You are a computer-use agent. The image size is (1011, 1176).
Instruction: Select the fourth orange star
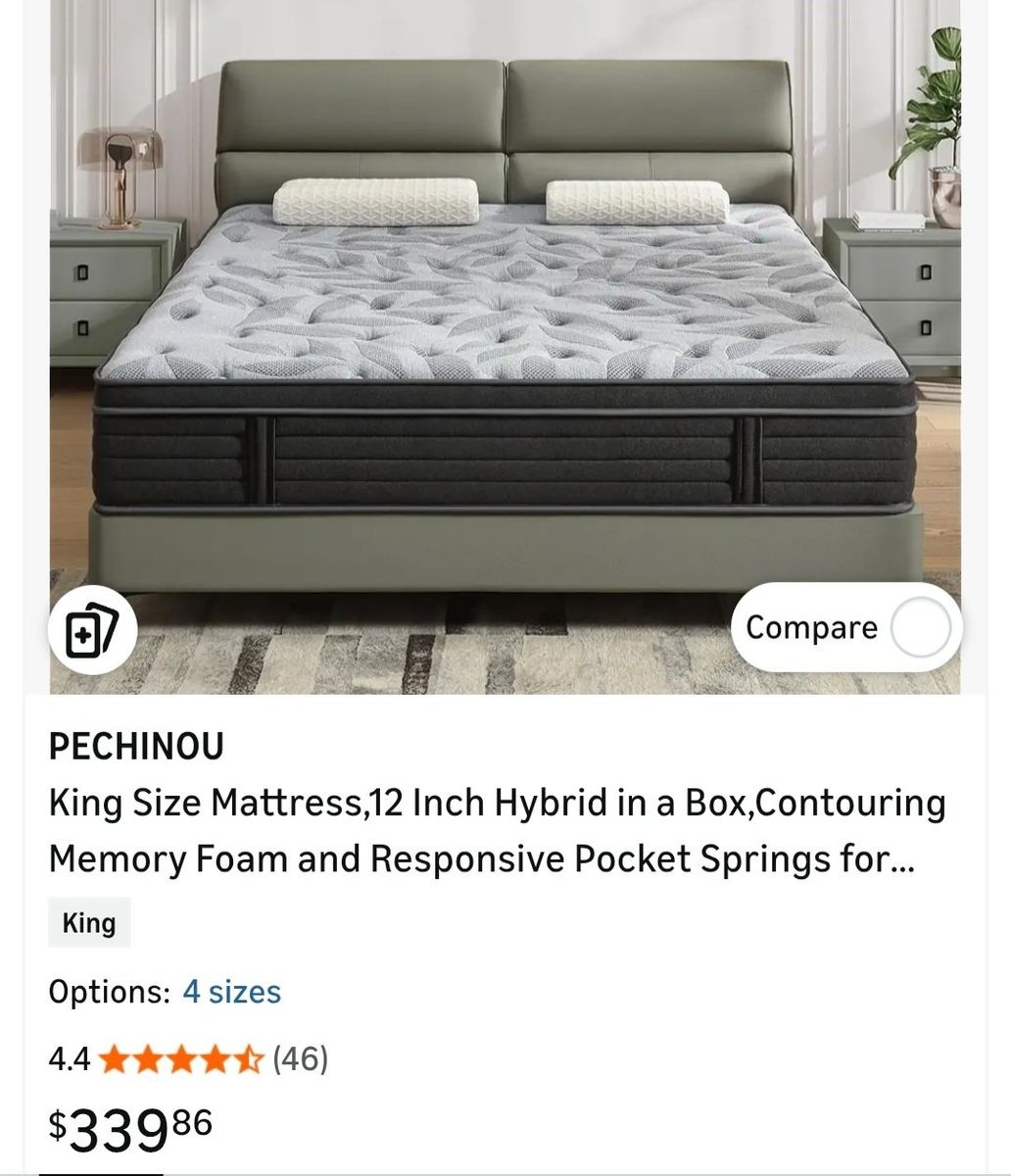214,1059
